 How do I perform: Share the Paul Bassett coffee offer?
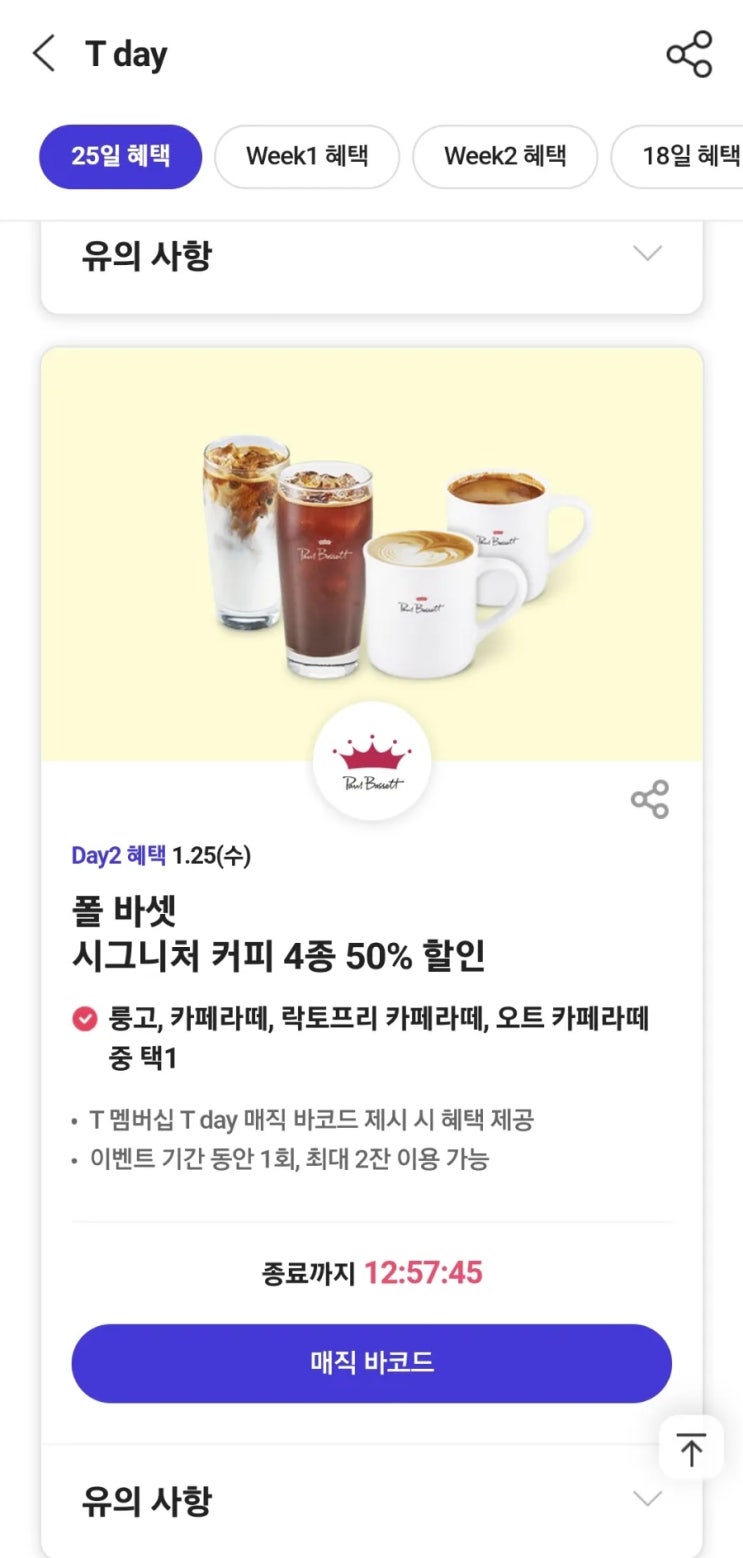click(x=649, y=799)
